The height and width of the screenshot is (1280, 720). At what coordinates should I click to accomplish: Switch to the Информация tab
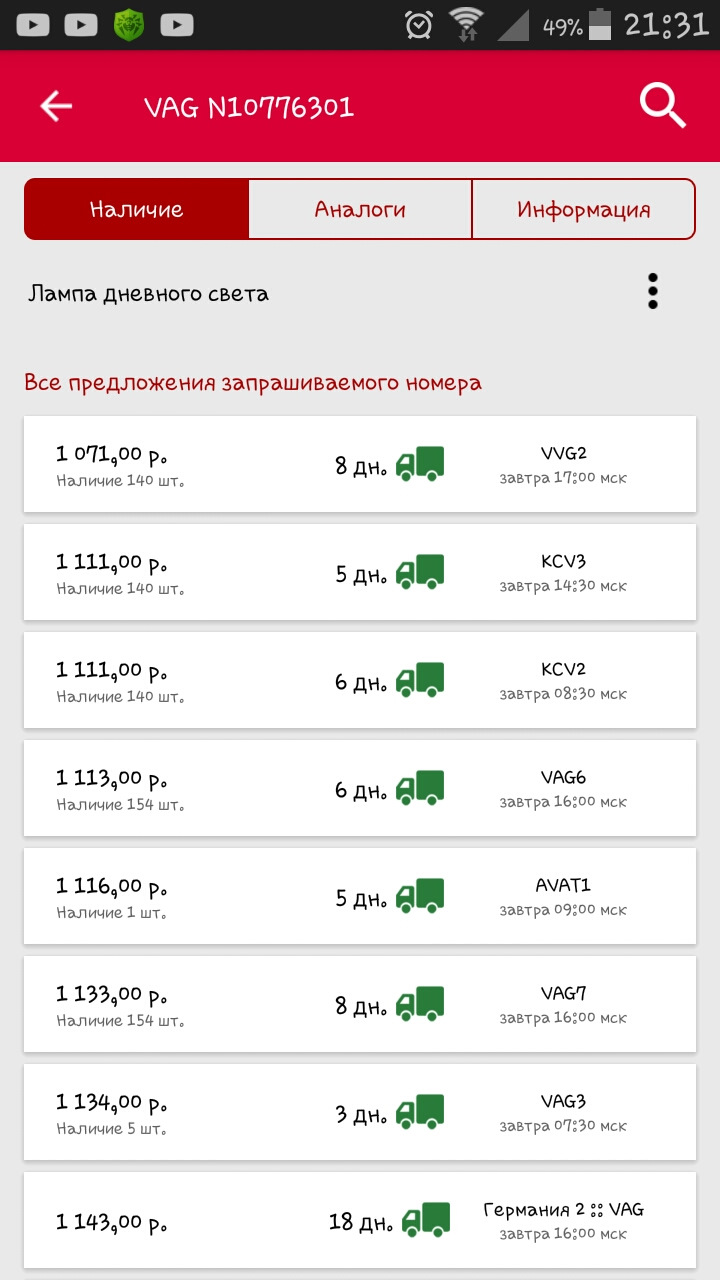click(x=583, y=209)
